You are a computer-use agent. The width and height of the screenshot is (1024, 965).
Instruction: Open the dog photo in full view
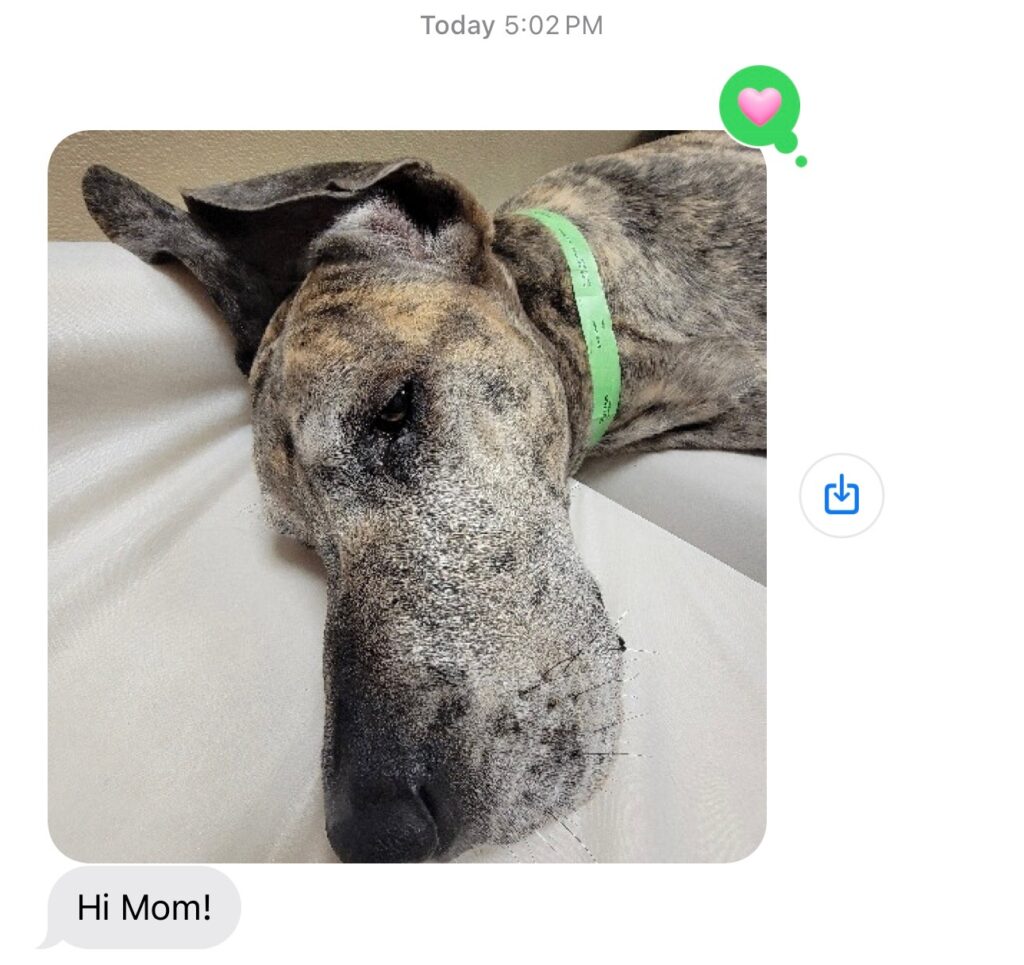(x=406, y=495)
